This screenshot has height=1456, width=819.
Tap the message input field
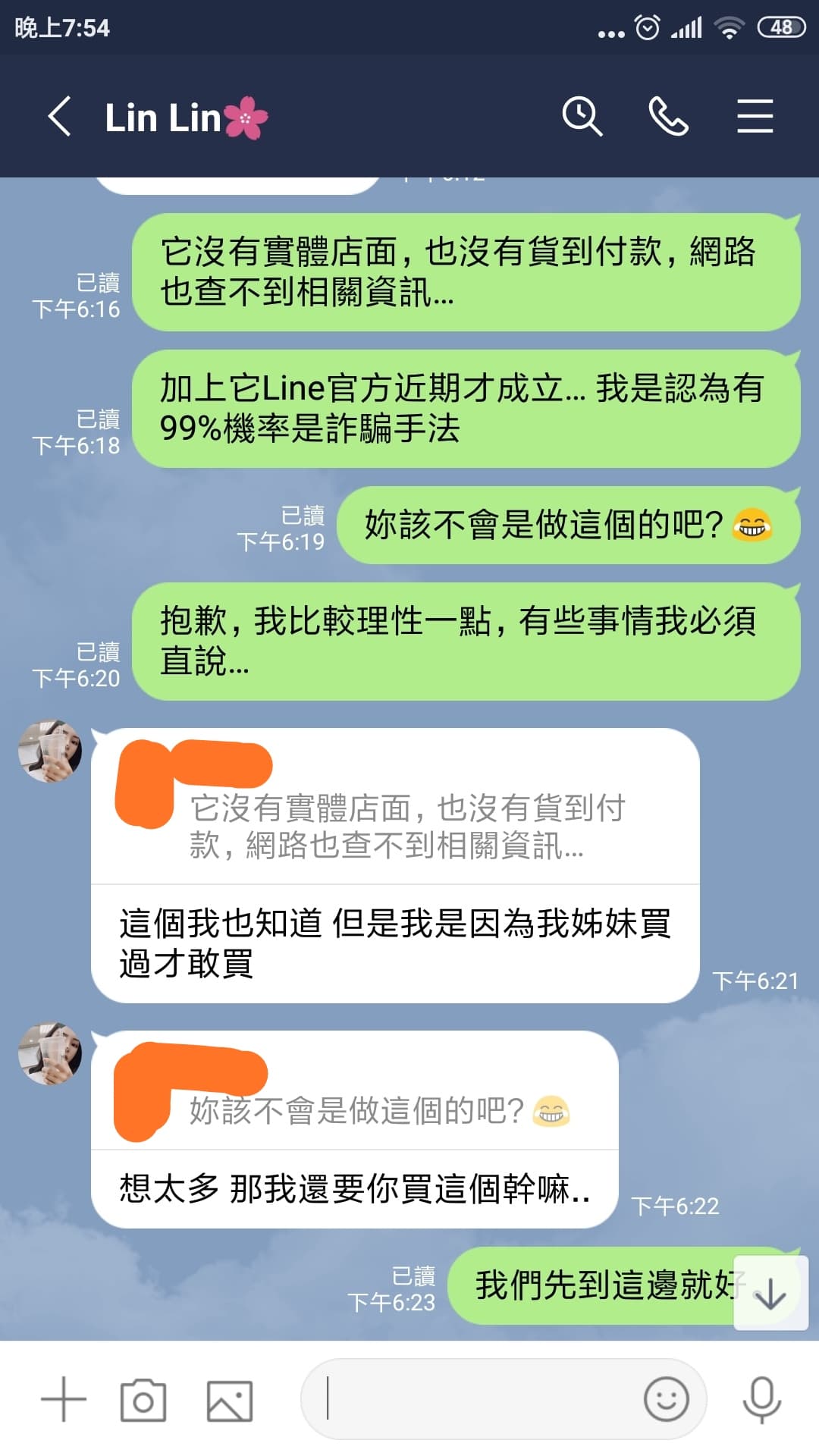point(470,1398)
